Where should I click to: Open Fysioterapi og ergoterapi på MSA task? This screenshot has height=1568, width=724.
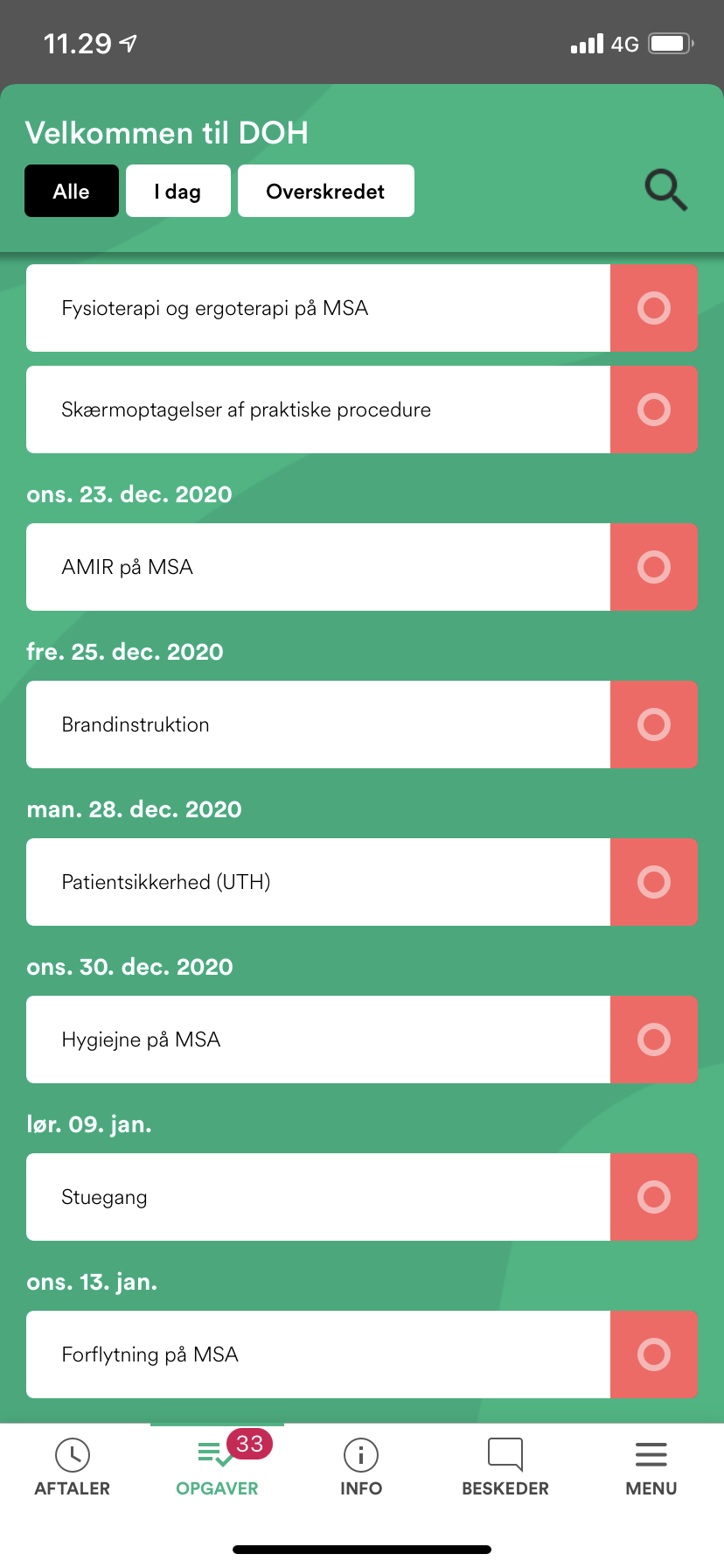coord(318,308)
